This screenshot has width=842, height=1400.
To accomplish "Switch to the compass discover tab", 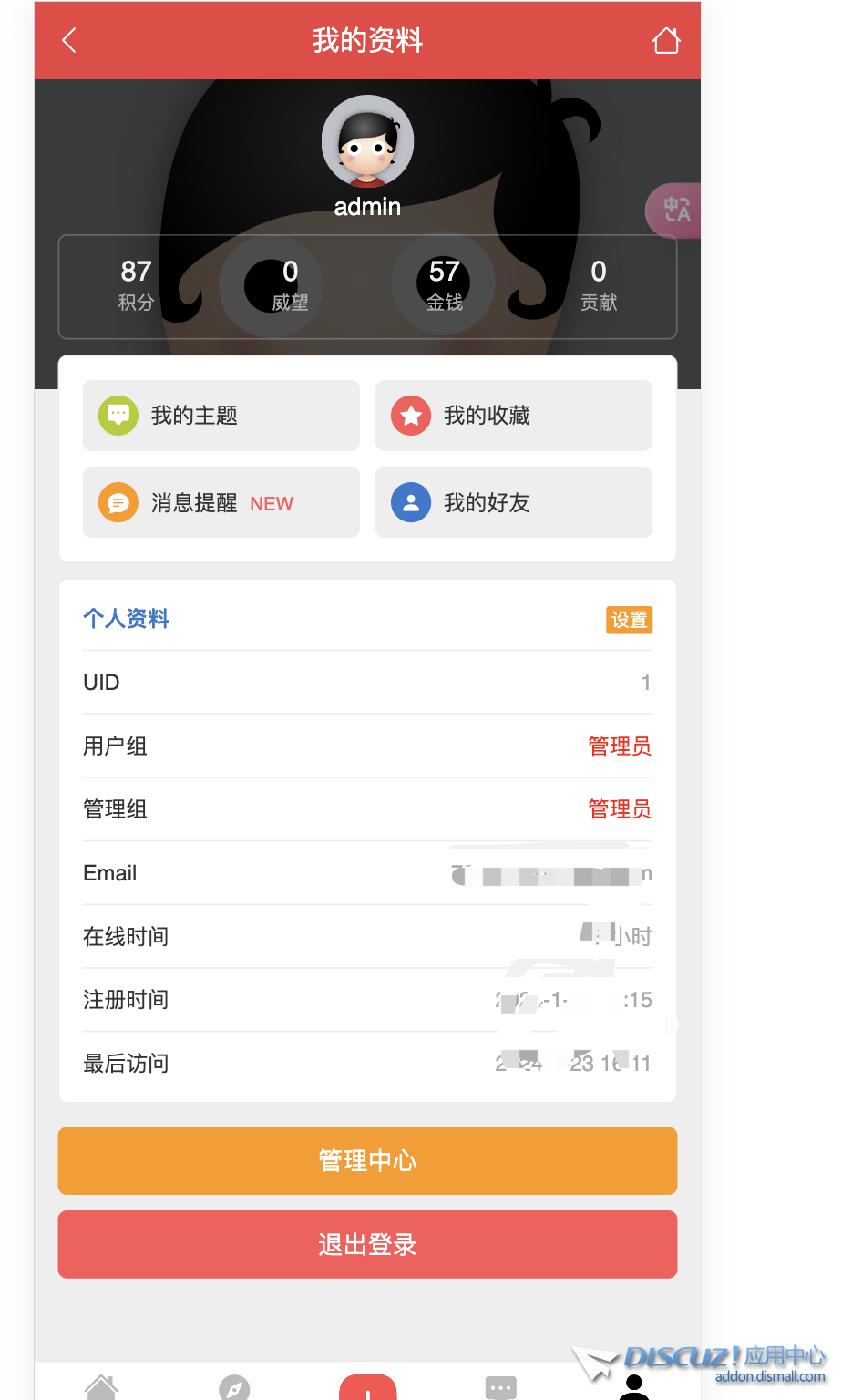I will point(234,1387).
